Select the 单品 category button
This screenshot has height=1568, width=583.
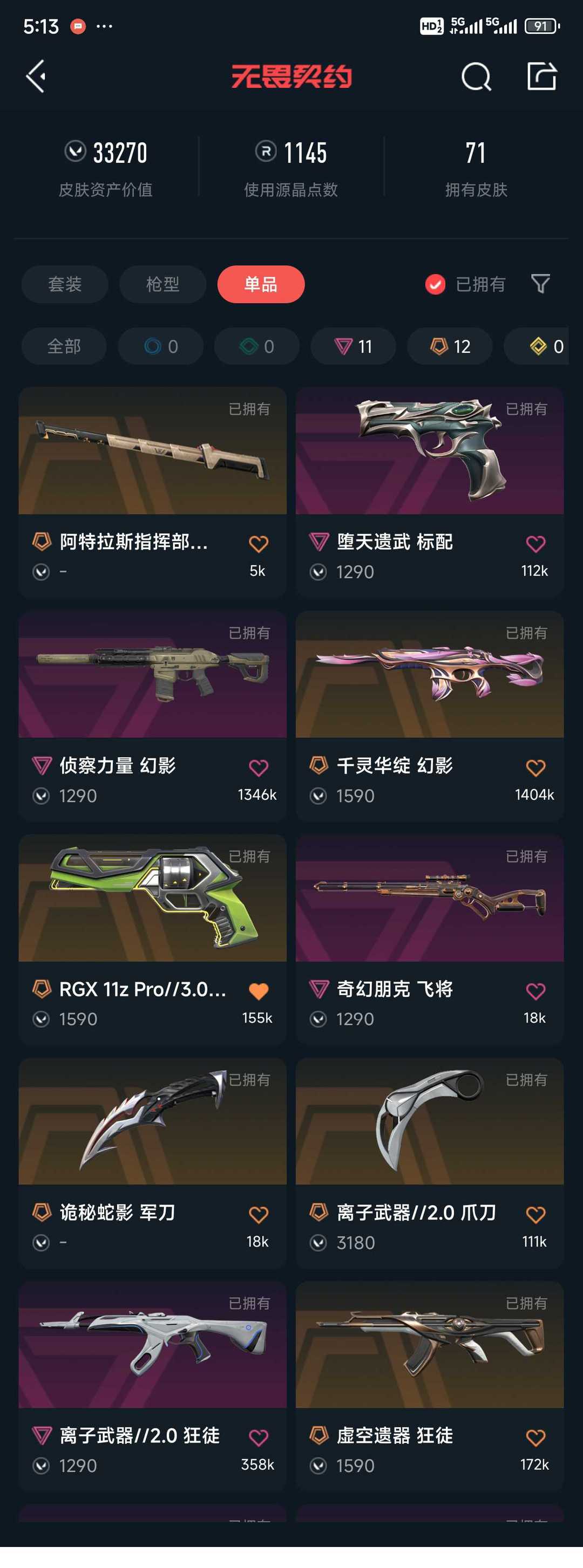point(261,284)
